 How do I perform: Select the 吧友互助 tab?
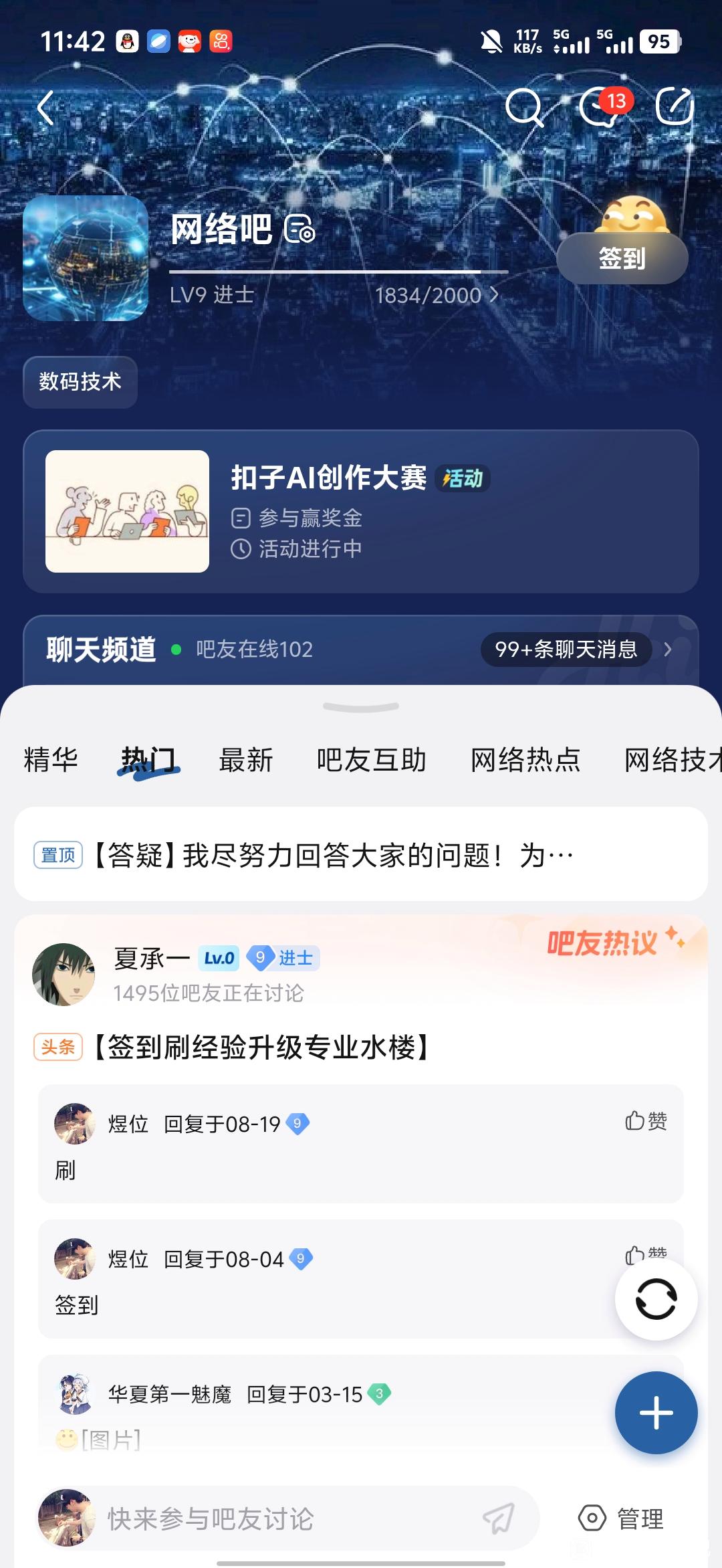click(x=372, y=761)
